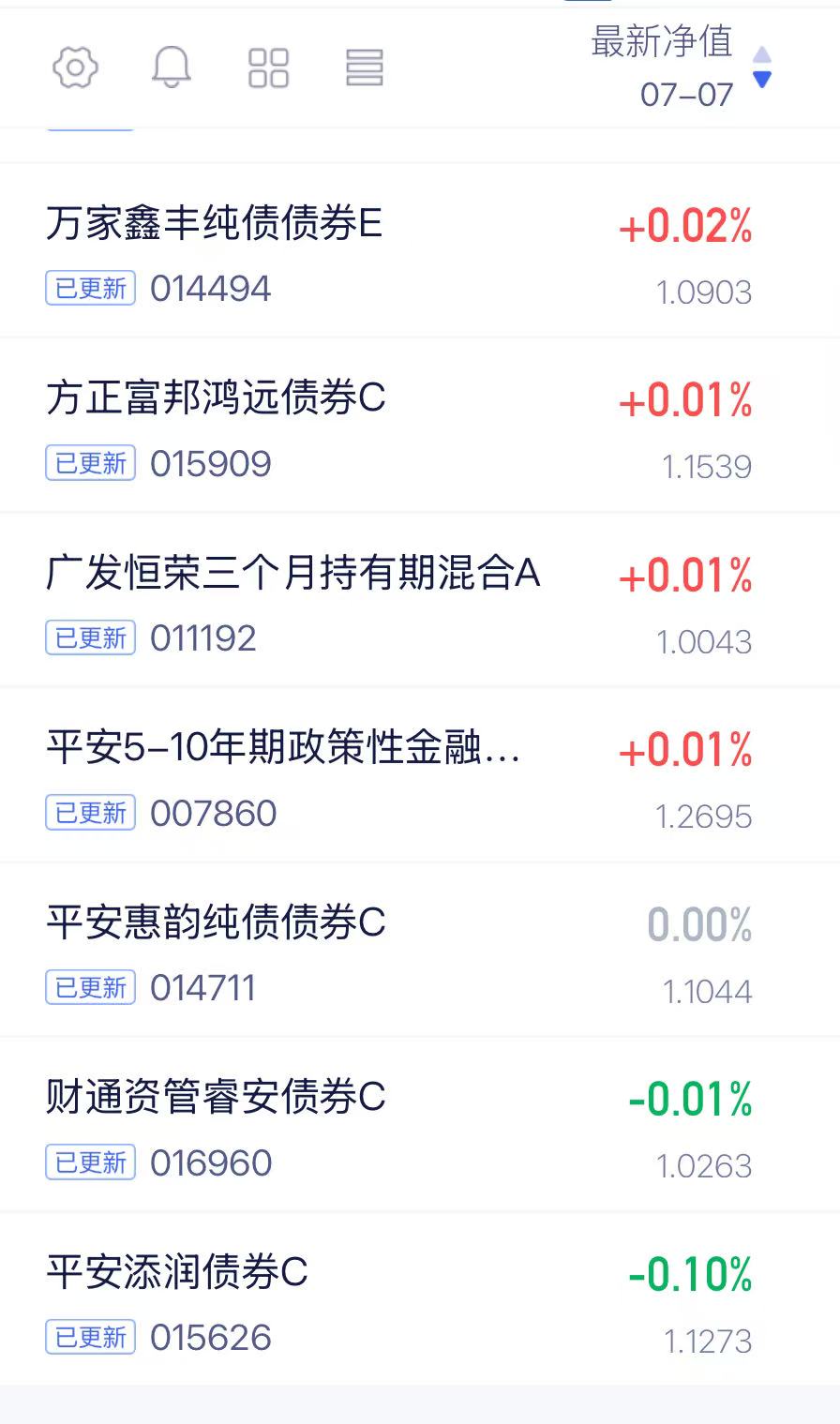Switch to list view layout

365,67
